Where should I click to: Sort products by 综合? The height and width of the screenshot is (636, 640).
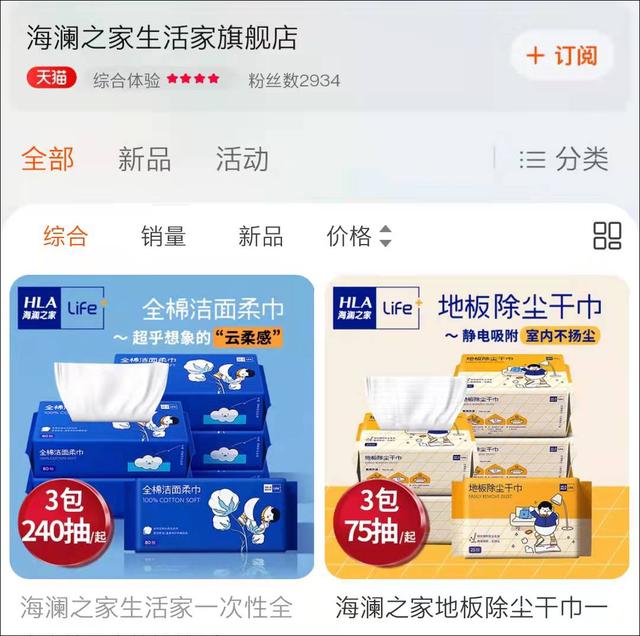65,236
